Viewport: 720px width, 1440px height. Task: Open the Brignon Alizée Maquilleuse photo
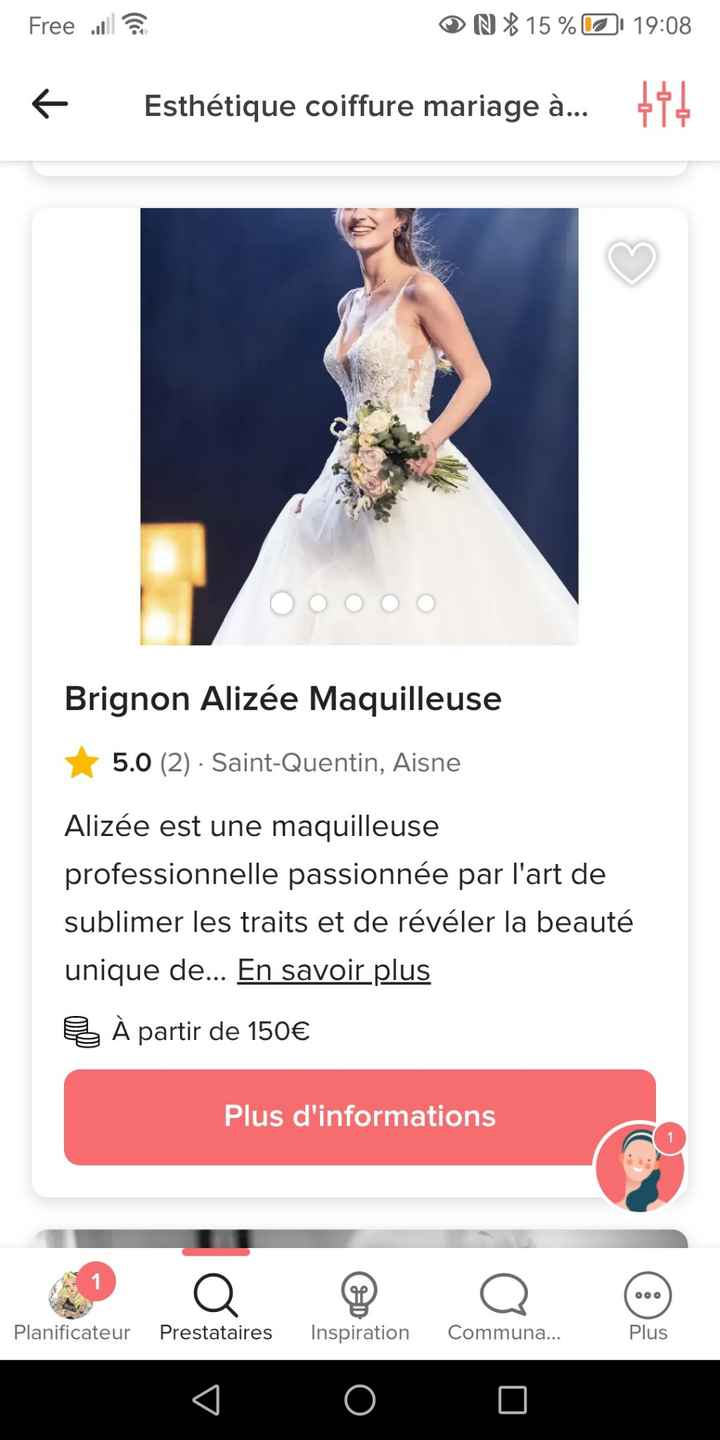click(359, 426)
